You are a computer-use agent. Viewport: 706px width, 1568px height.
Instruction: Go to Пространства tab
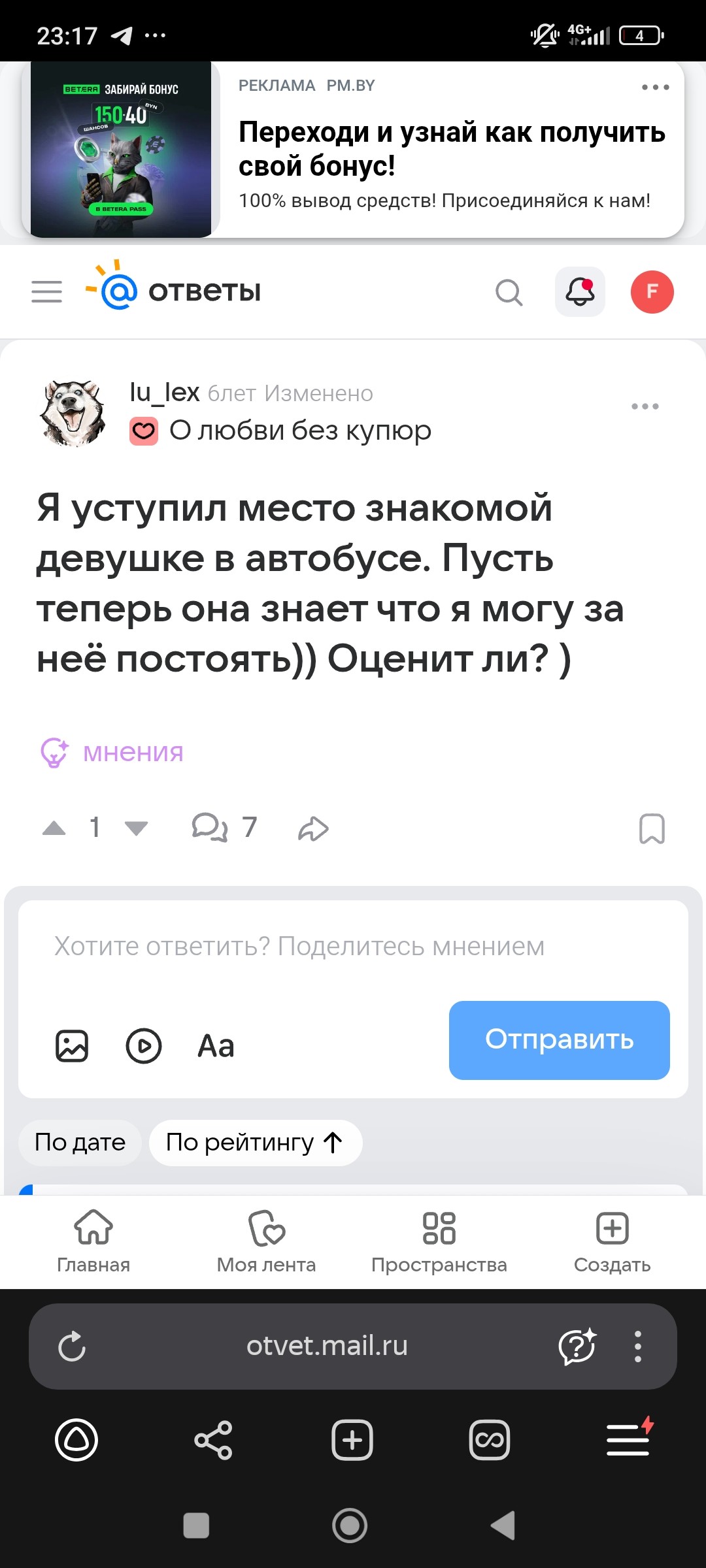pyautogui.click(x=439, y=1241)
